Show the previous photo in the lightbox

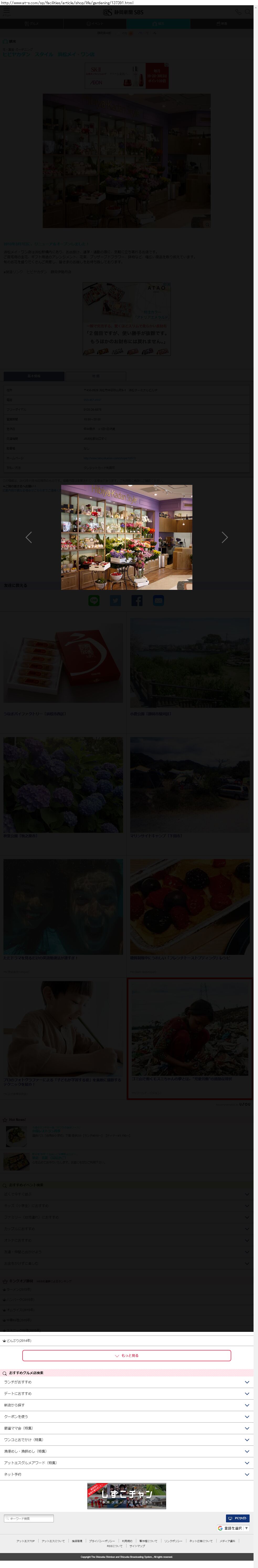29,537
